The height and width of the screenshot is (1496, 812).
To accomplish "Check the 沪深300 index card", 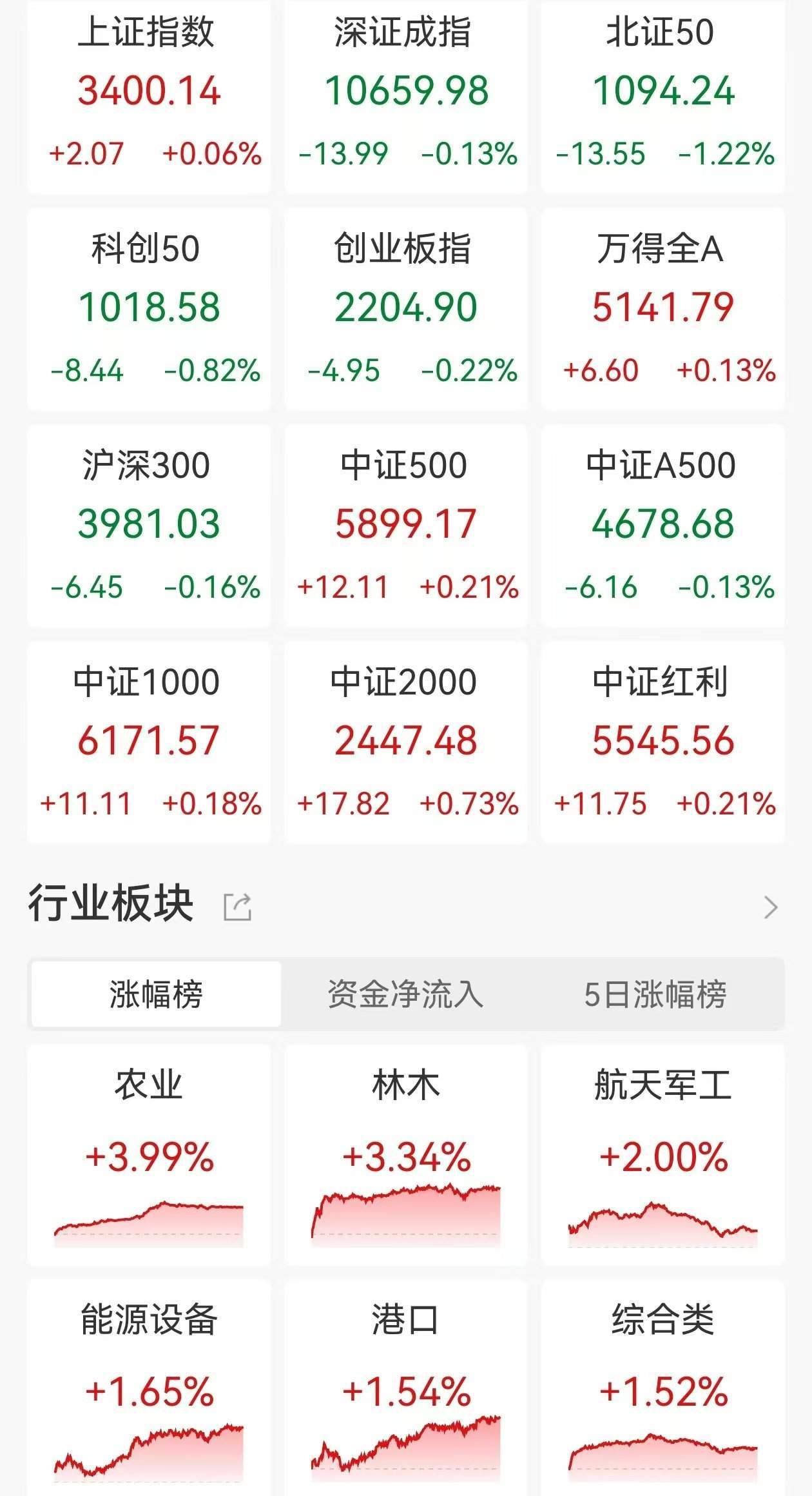I will (149, 526).
